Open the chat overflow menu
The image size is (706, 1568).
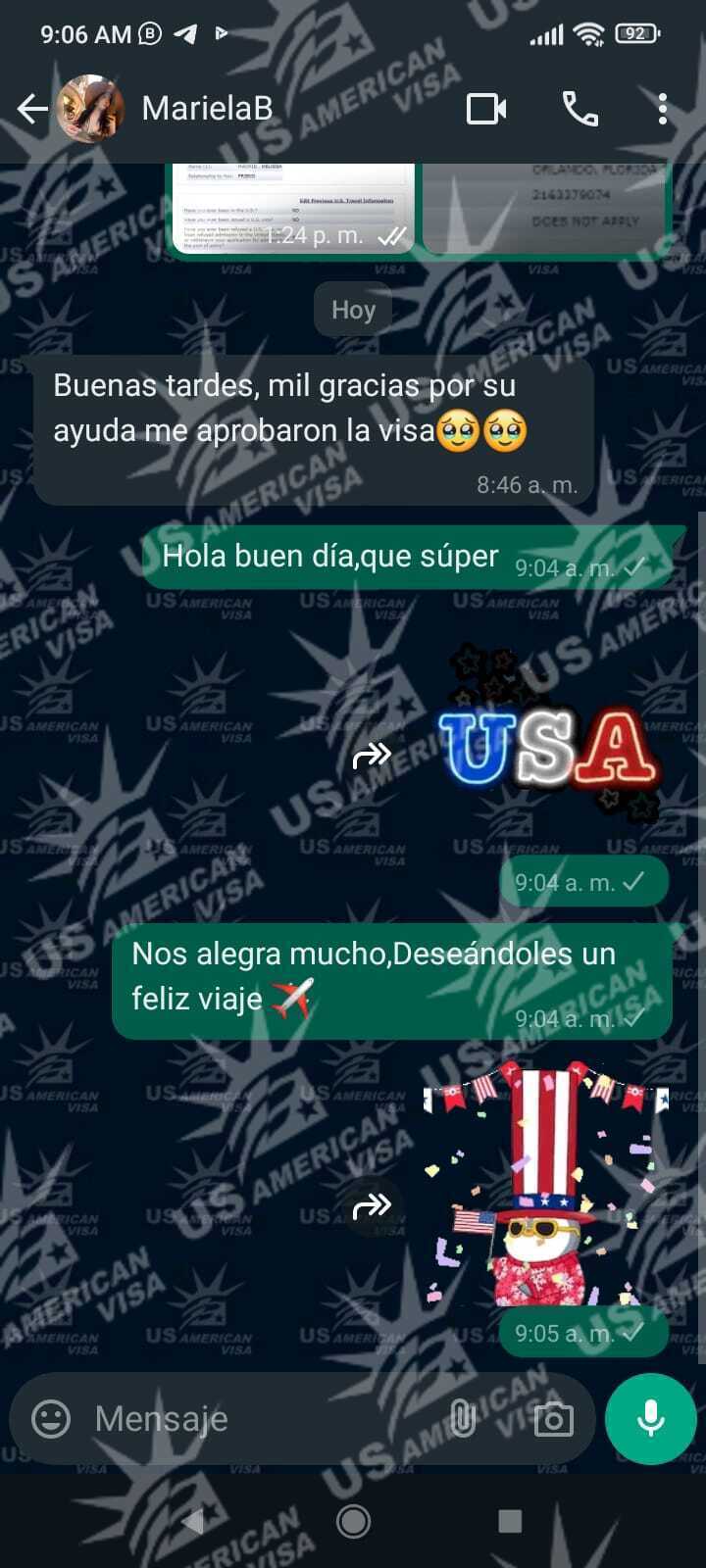663,109
